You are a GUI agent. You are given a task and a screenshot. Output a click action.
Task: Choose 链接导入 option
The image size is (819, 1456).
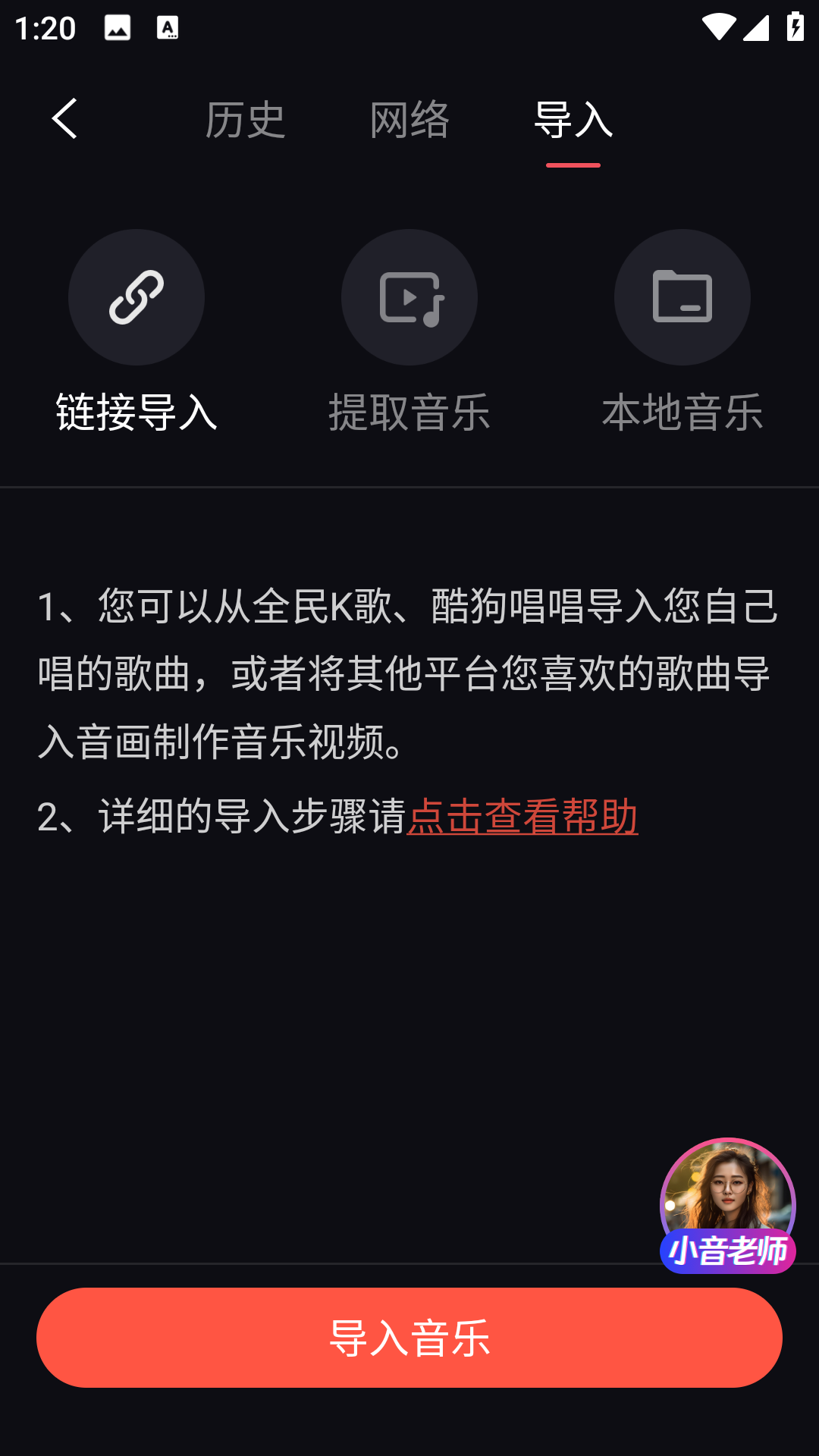coord(136,331)
